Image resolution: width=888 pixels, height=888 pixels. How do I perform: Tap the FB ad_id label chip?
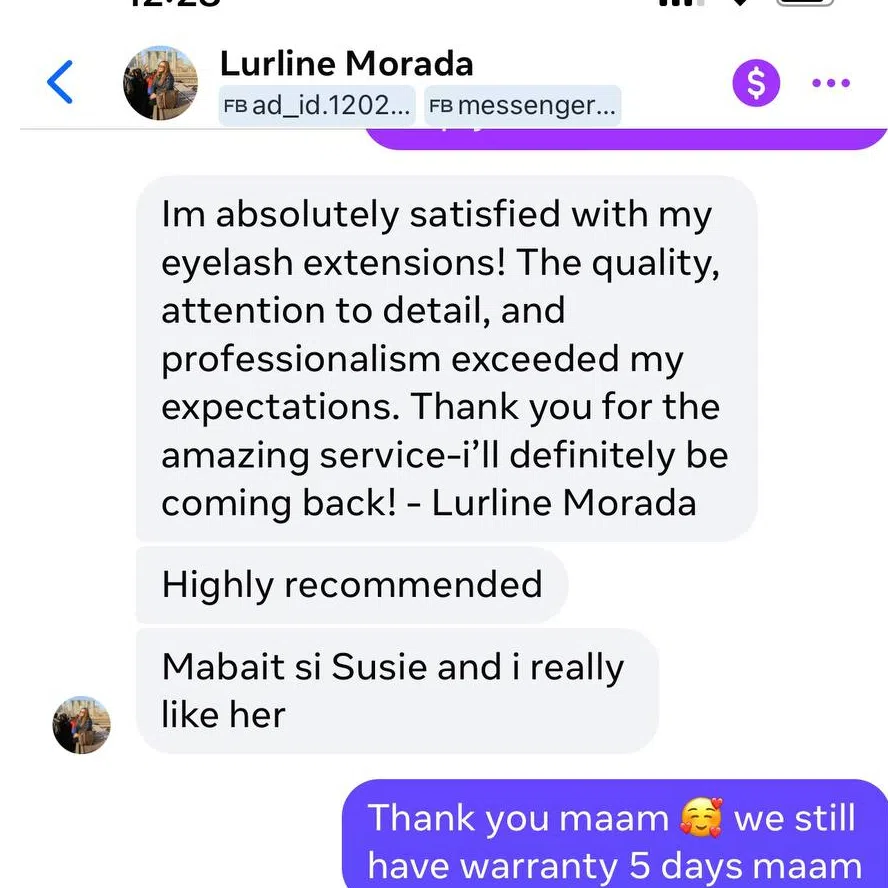click(318, 106)
